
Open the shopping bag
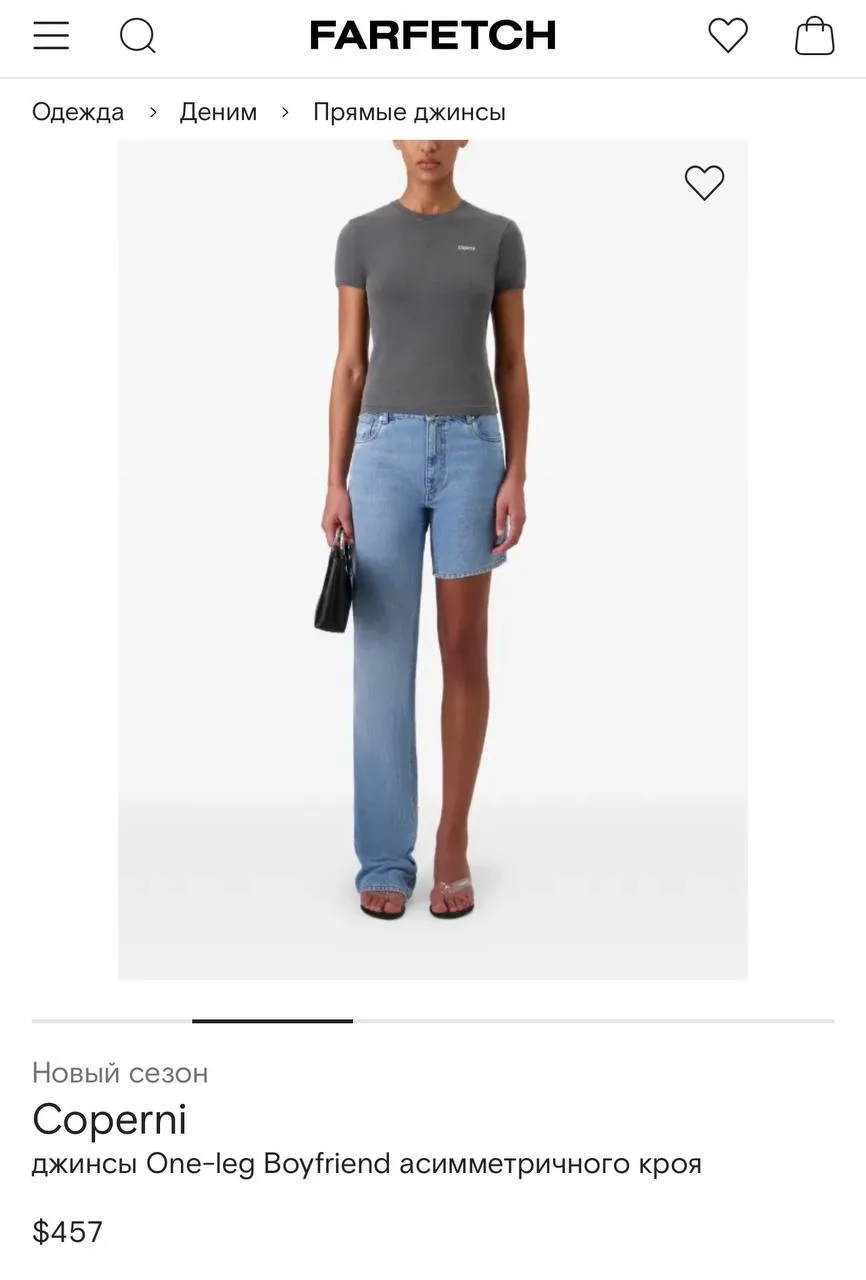coord(814,36)
